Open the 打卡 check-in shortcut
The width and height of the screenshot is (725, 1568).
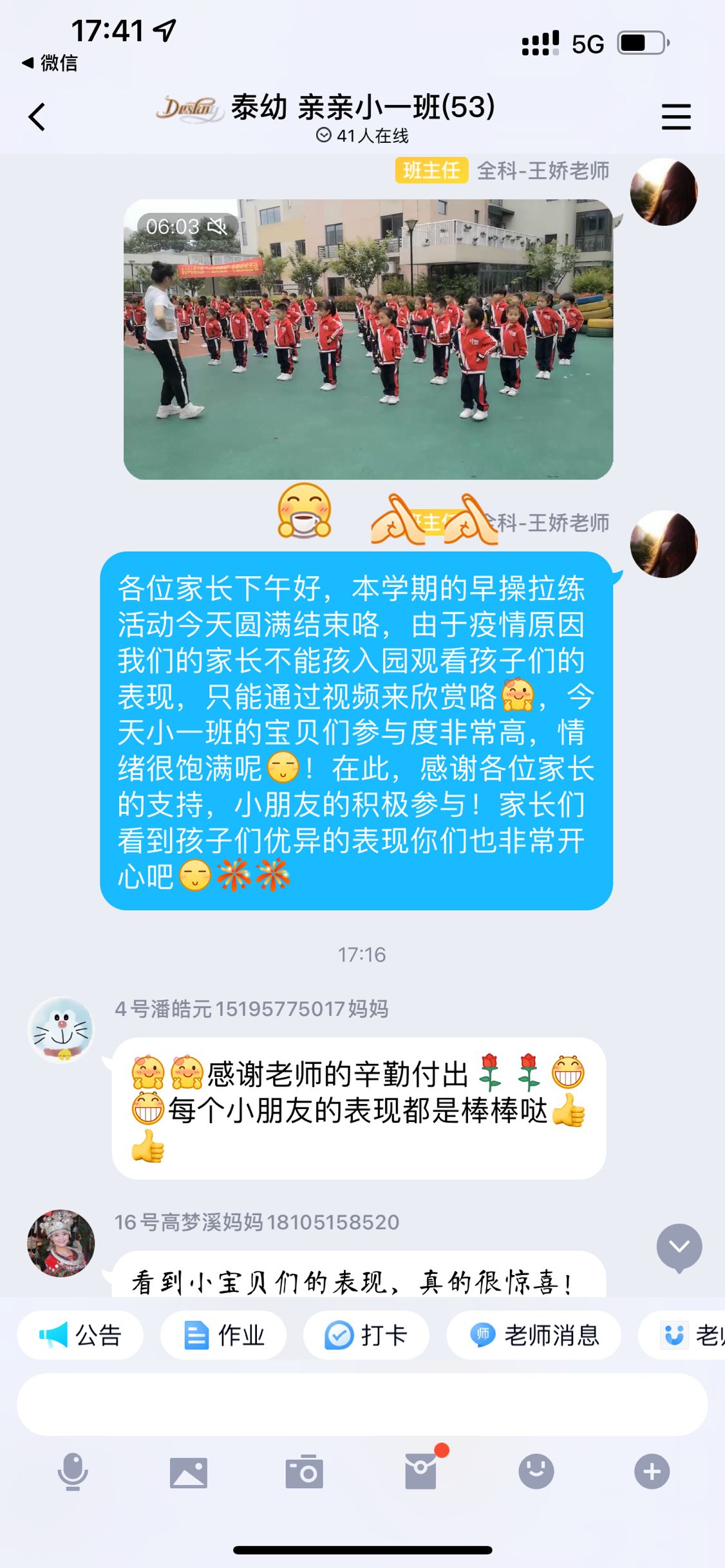pos(366,1335)
